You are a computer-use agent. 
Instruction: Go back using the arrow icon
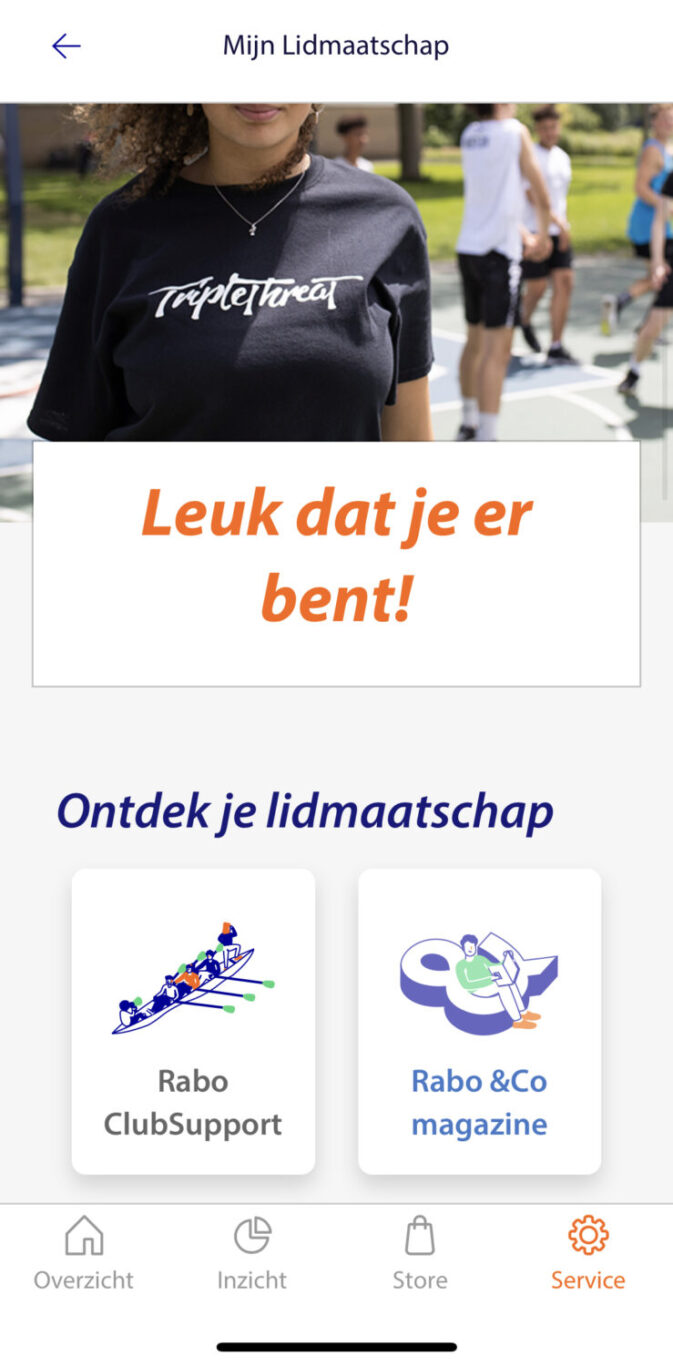[66, 46]
